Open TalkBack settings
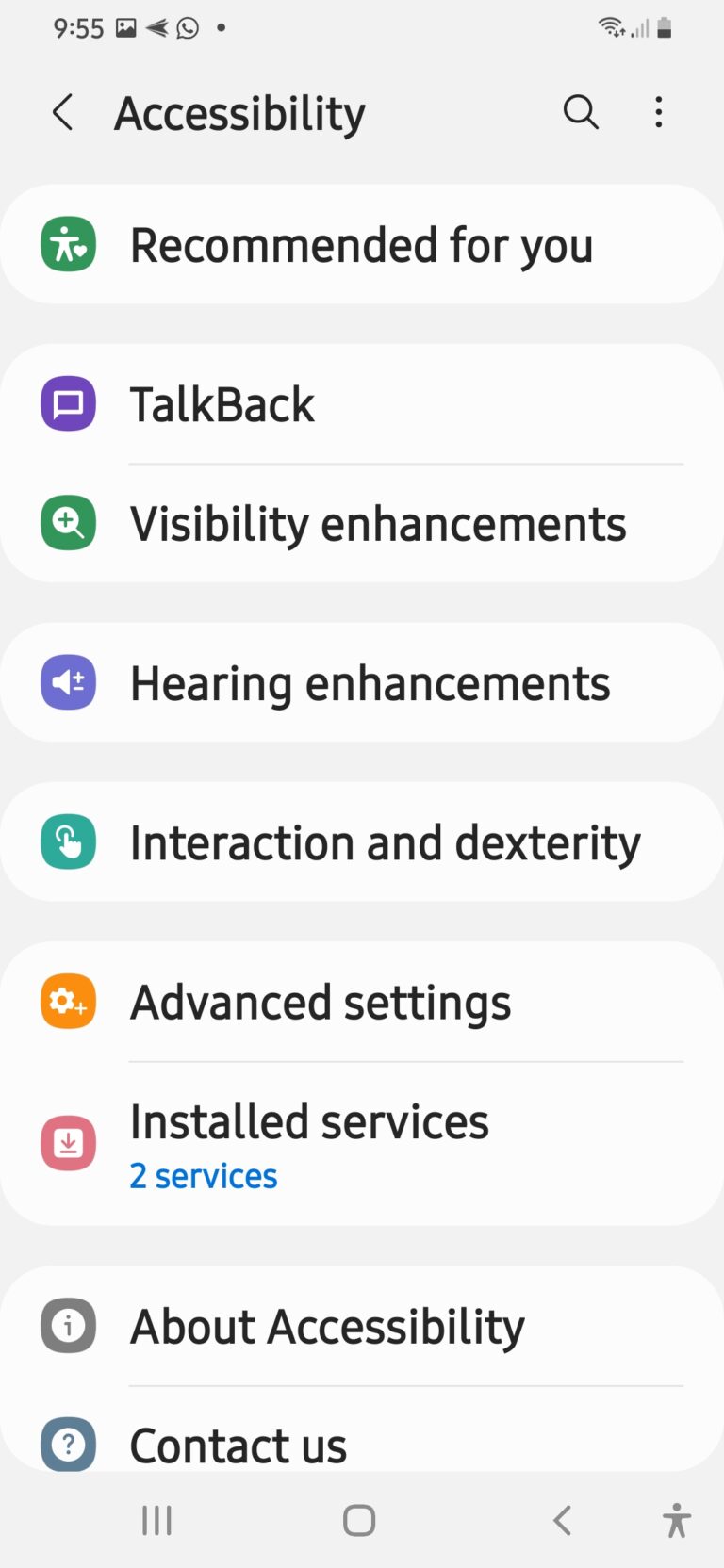Image resolution: width=724 pixels, height=1568 pixels. pos(362,405)
